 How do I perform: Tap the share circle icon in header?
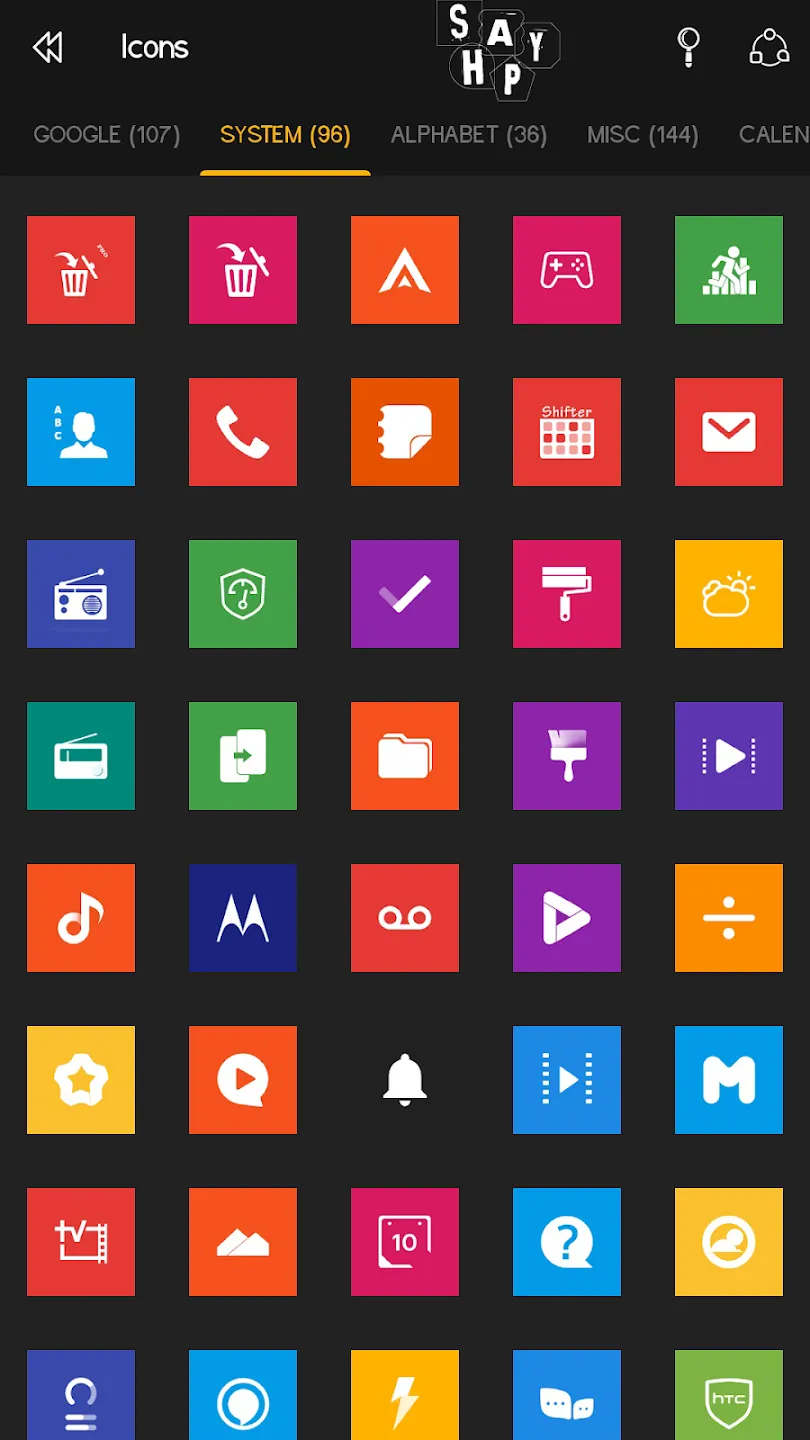(769, 47)
